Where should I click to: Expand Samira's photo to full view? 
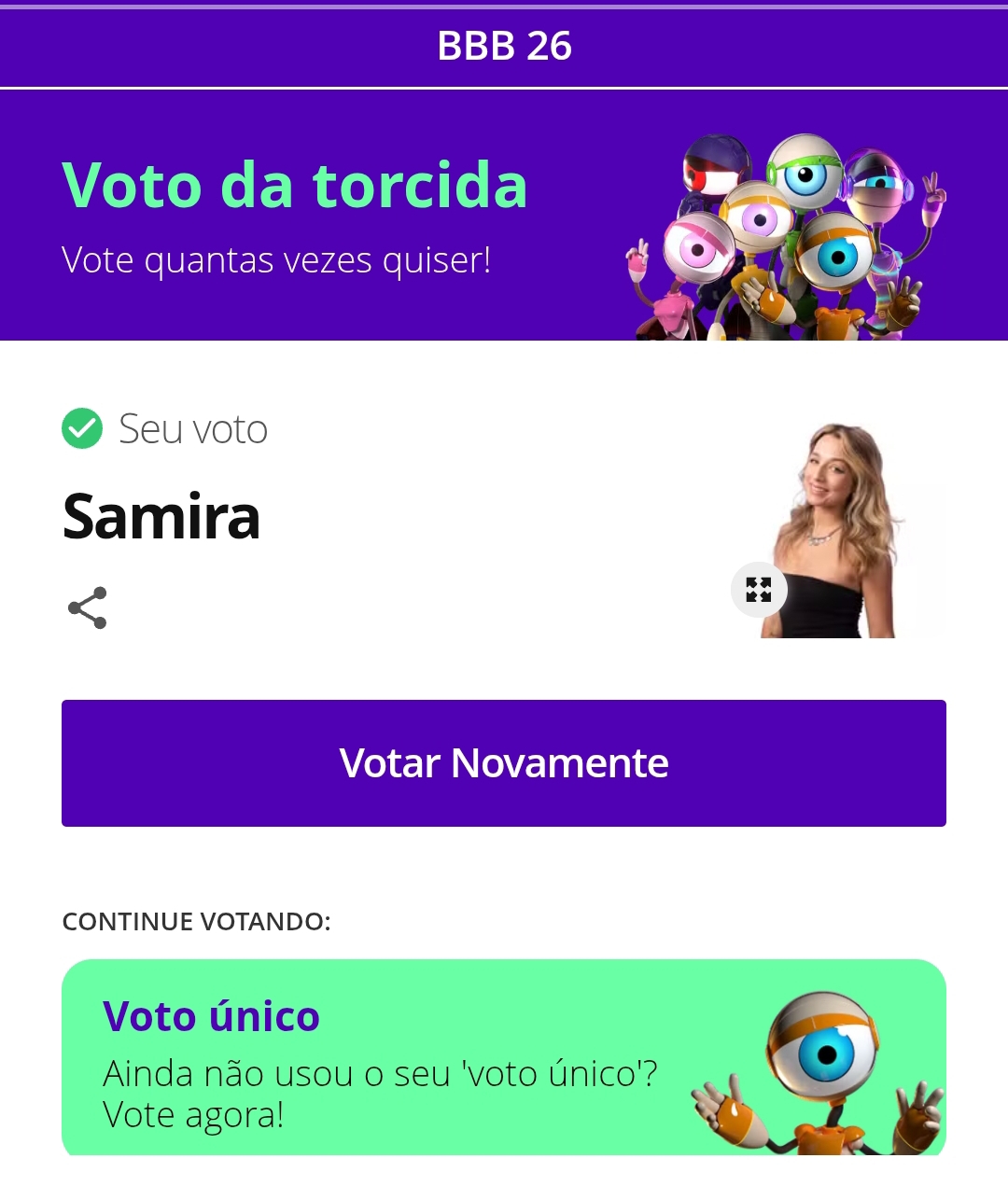(x=759, y=590)
